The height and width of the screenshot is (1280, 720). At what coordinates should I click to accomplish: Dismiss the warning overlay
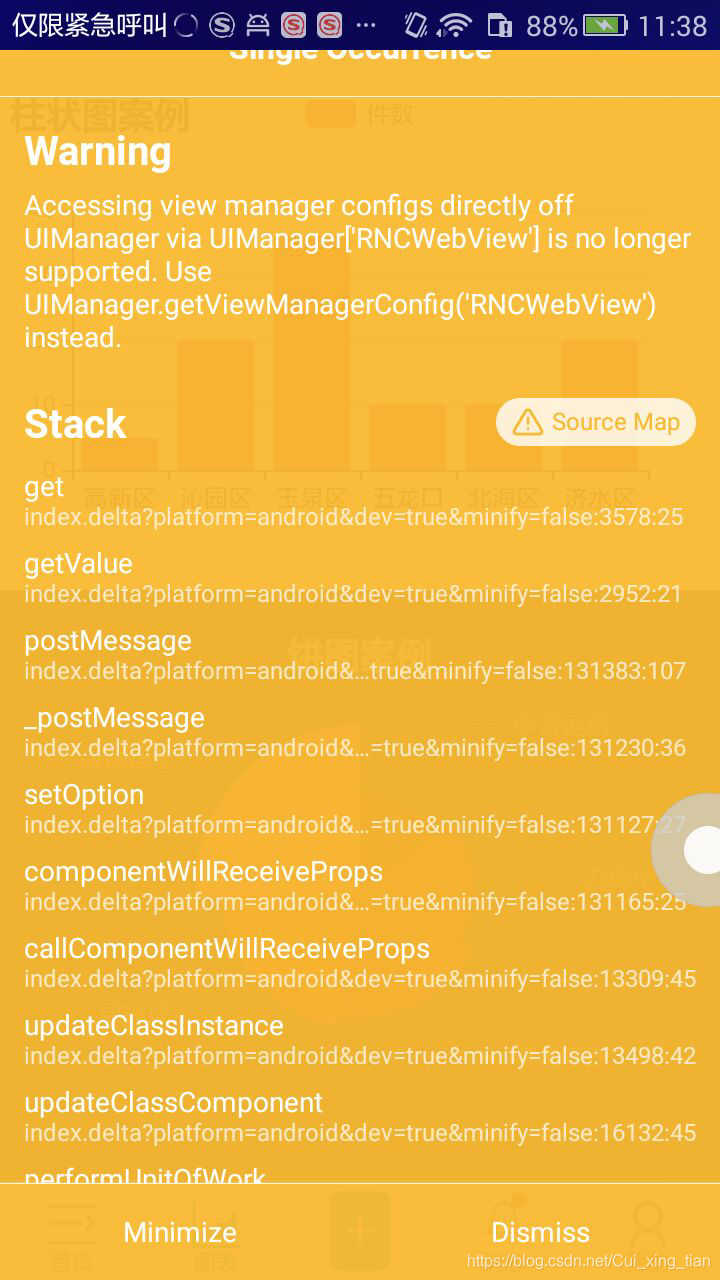click(540, 1232)
